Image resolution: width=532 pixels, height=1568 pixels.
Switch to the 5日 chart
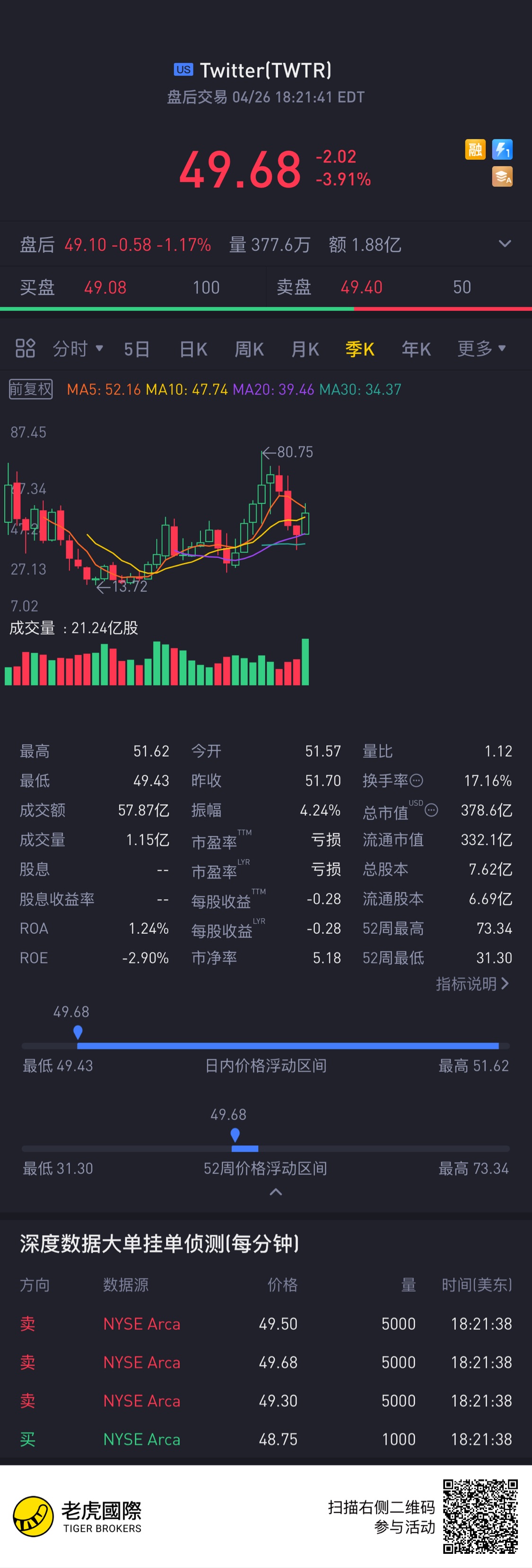[x=137, y=349]
